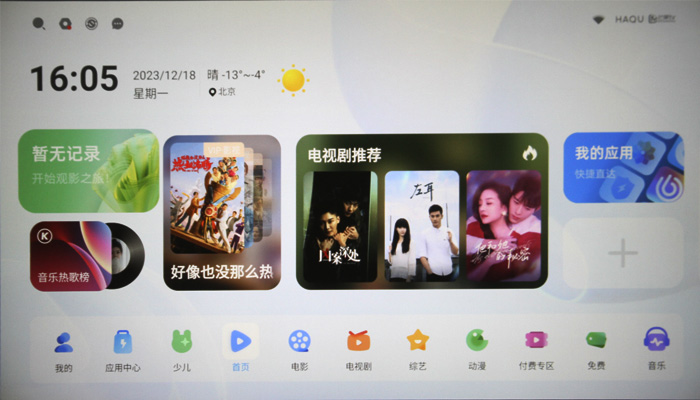Select the 首页 tab

(x=240, y=350)
